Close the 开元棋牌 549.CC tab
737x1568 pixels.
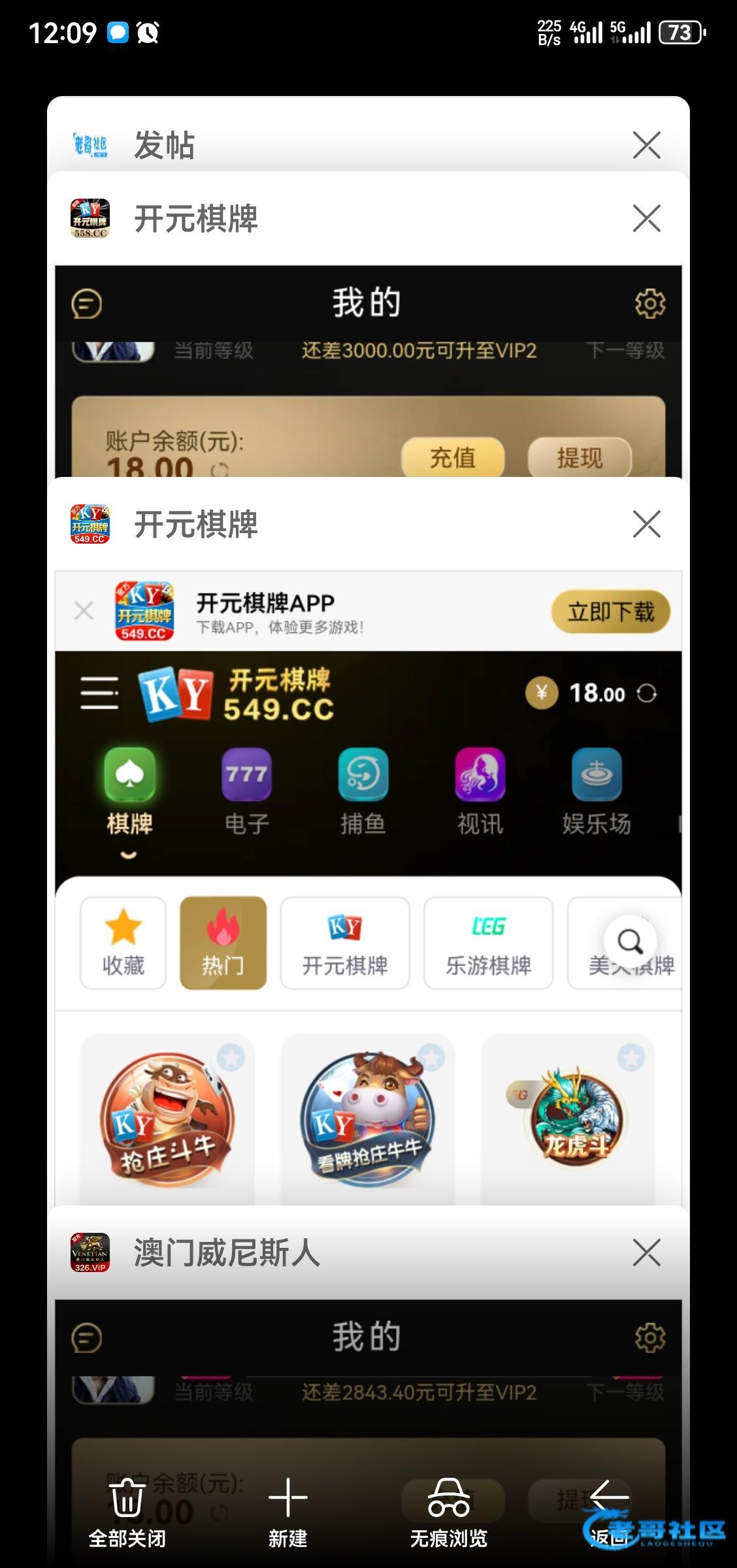[x=646, y=524]
